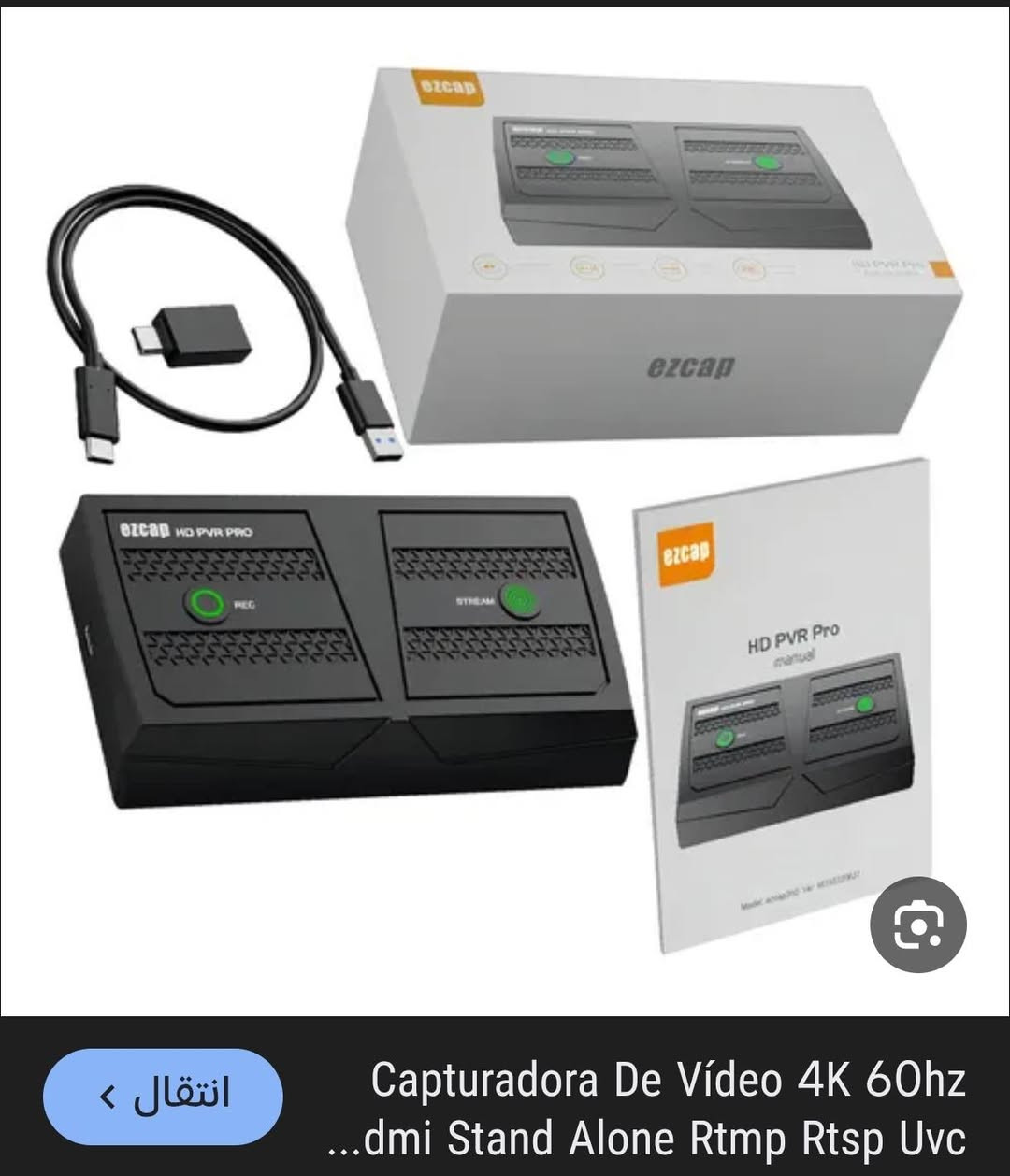Image resolution: width=1010 pixels, height=1176 pixels.
Task: Tap the انتقال visit button
Action: point(163,1097)
